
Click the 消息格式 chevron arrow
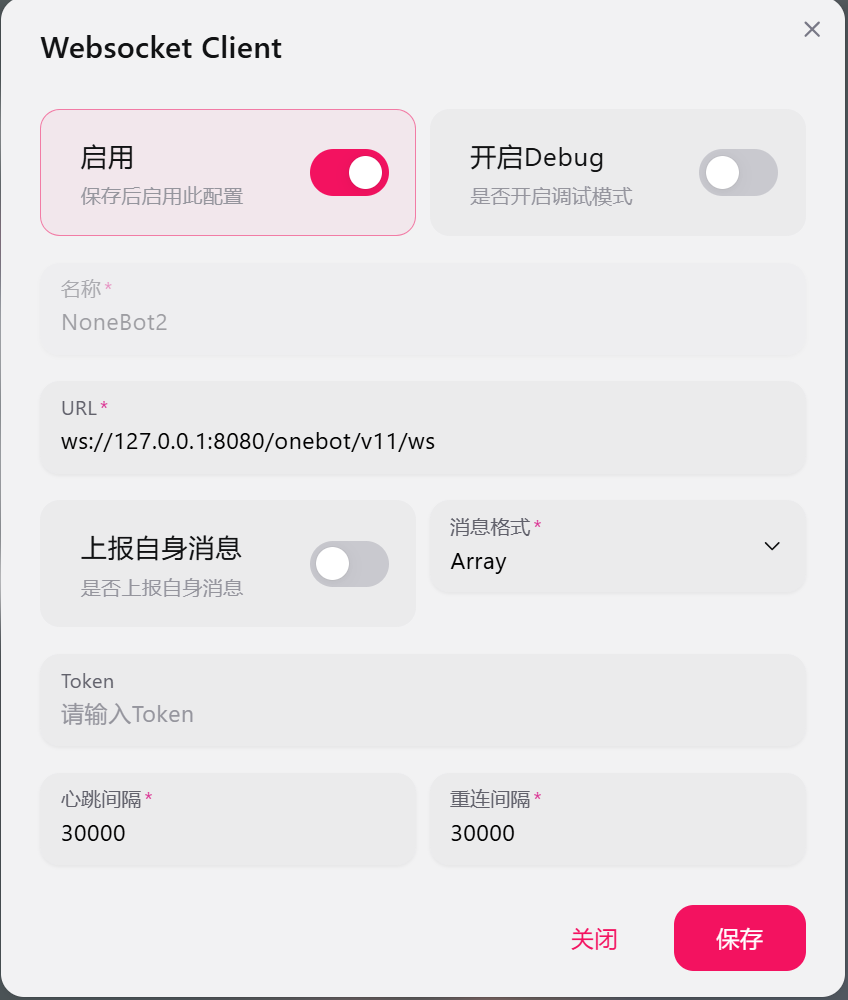click(771, 547)
